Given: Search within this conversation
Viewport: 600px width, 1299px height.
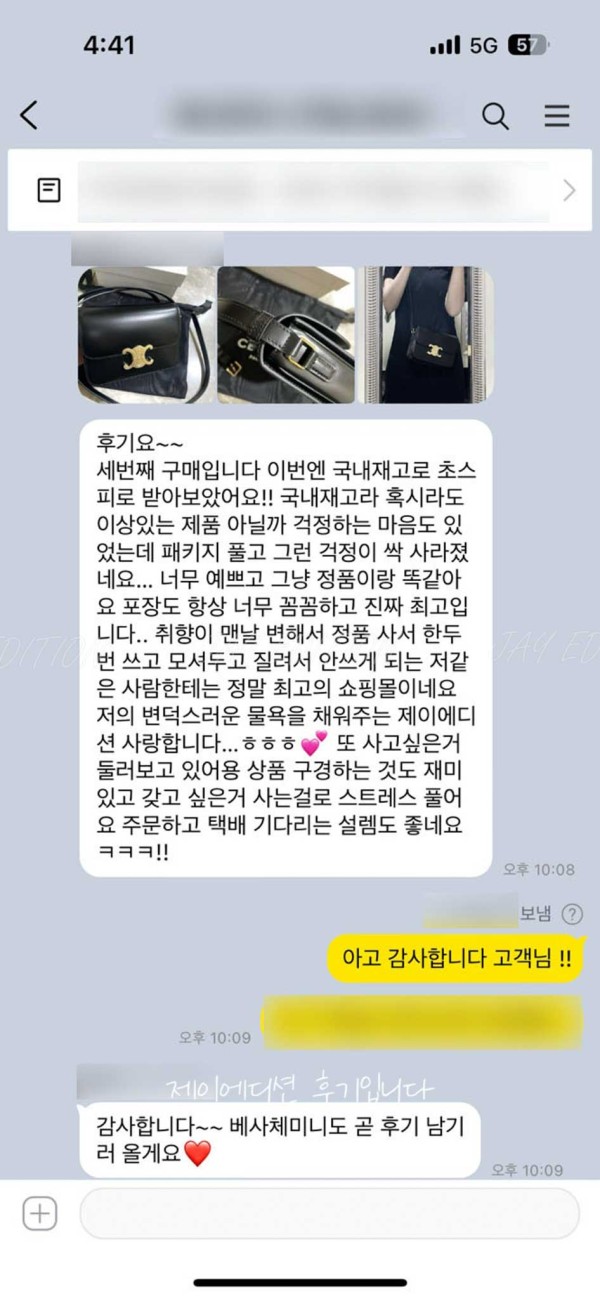Looking at the screenshot, I should 495,116.
